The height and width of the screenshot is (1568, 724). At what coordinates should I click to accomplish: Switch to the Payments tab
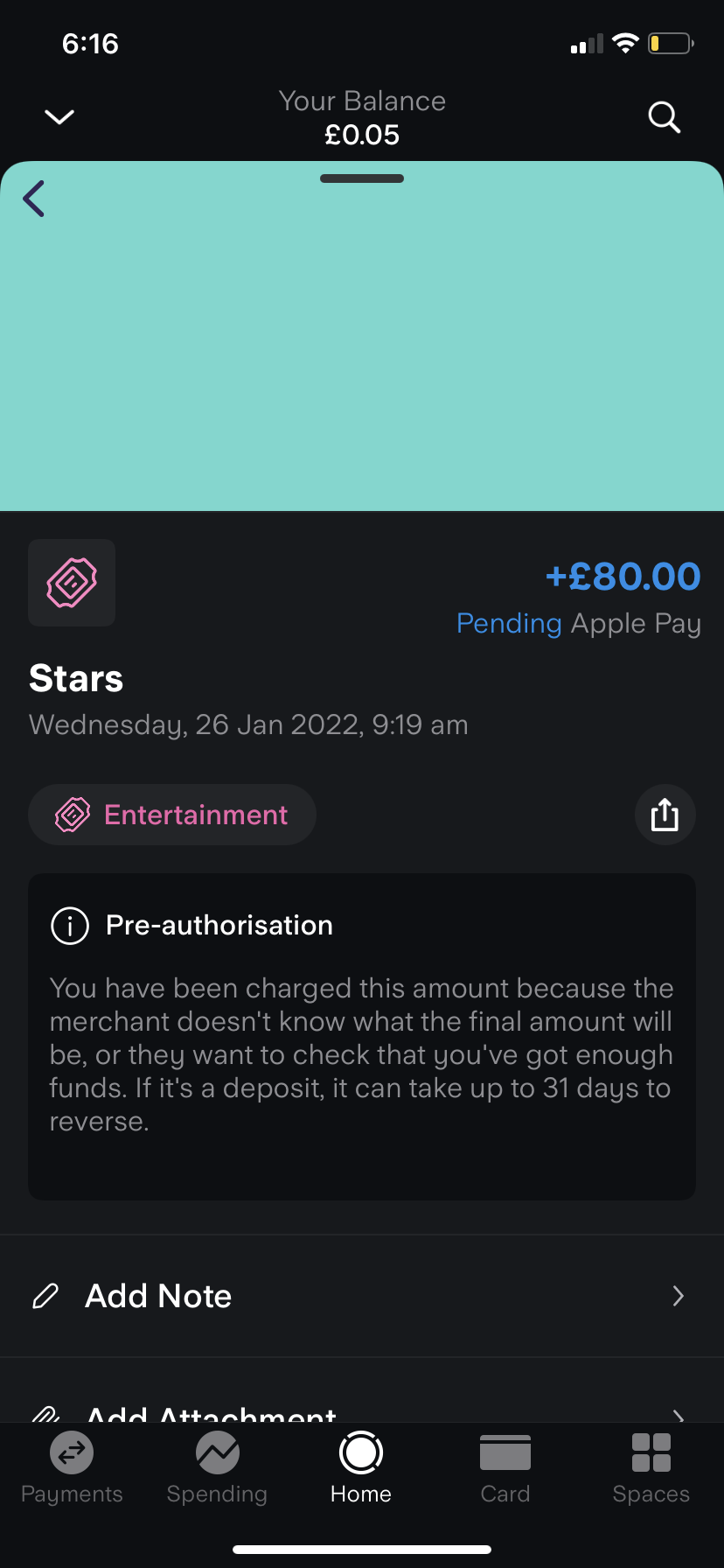click(72, 1468)
